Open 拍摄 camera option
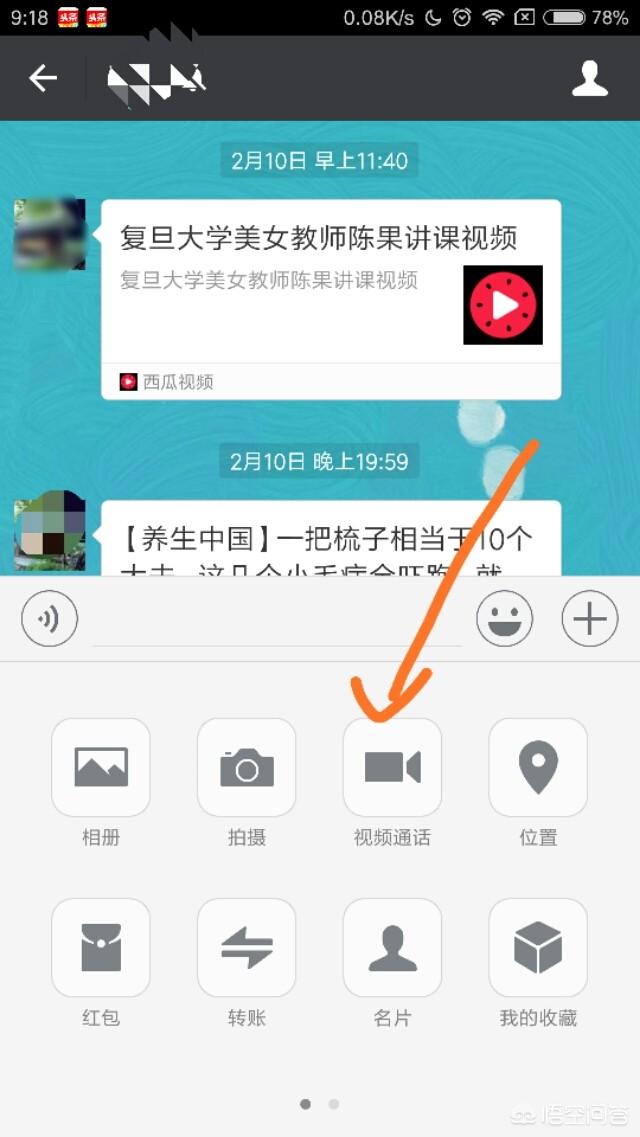The height and width of the screenshot is (1137, 640). tap(246, 768)
